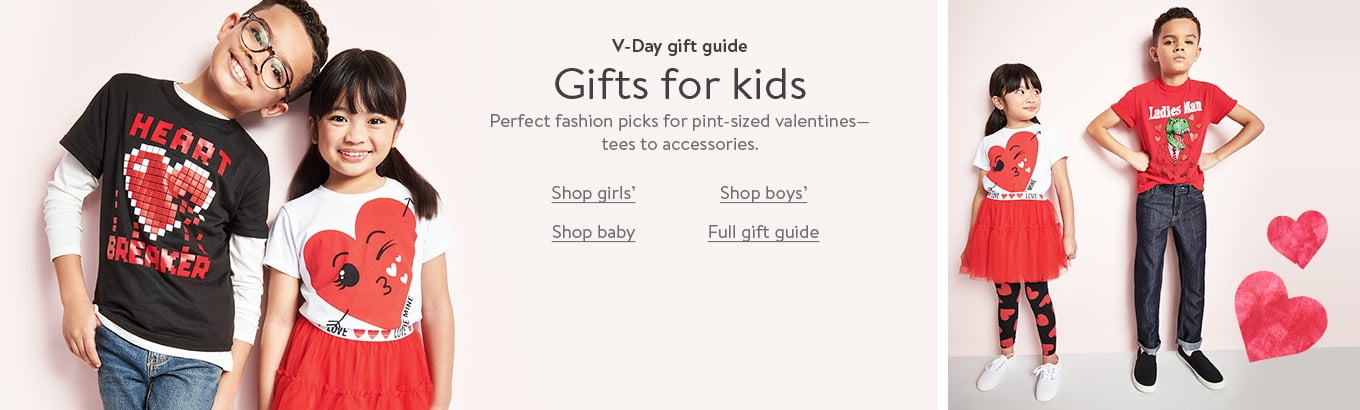Go to the Shop baby link

(x=593, y=232)
